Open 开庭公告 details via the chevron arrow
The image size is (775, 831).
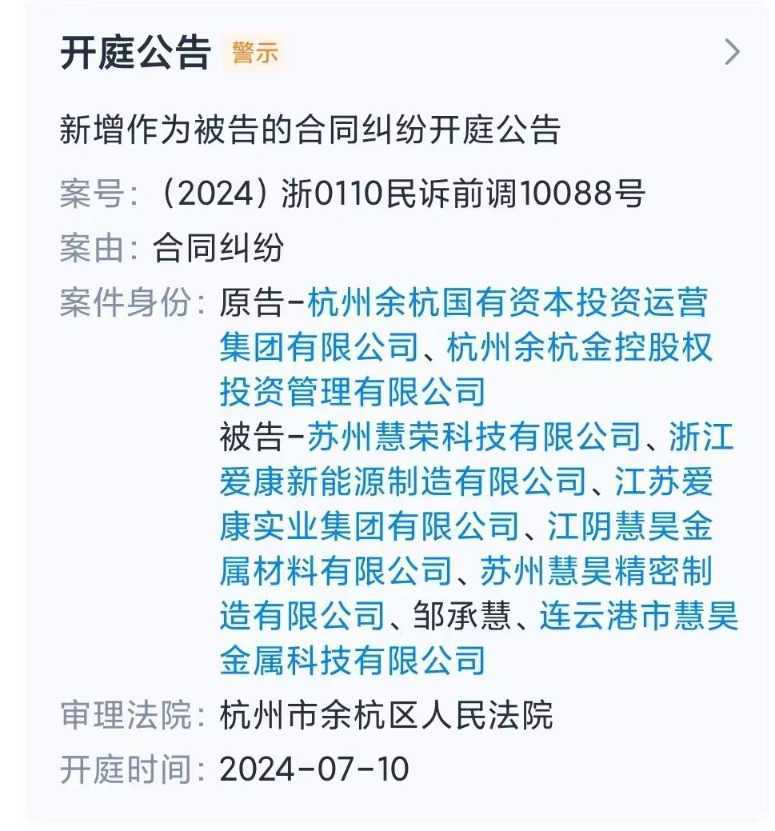click(x=732, y=52)
